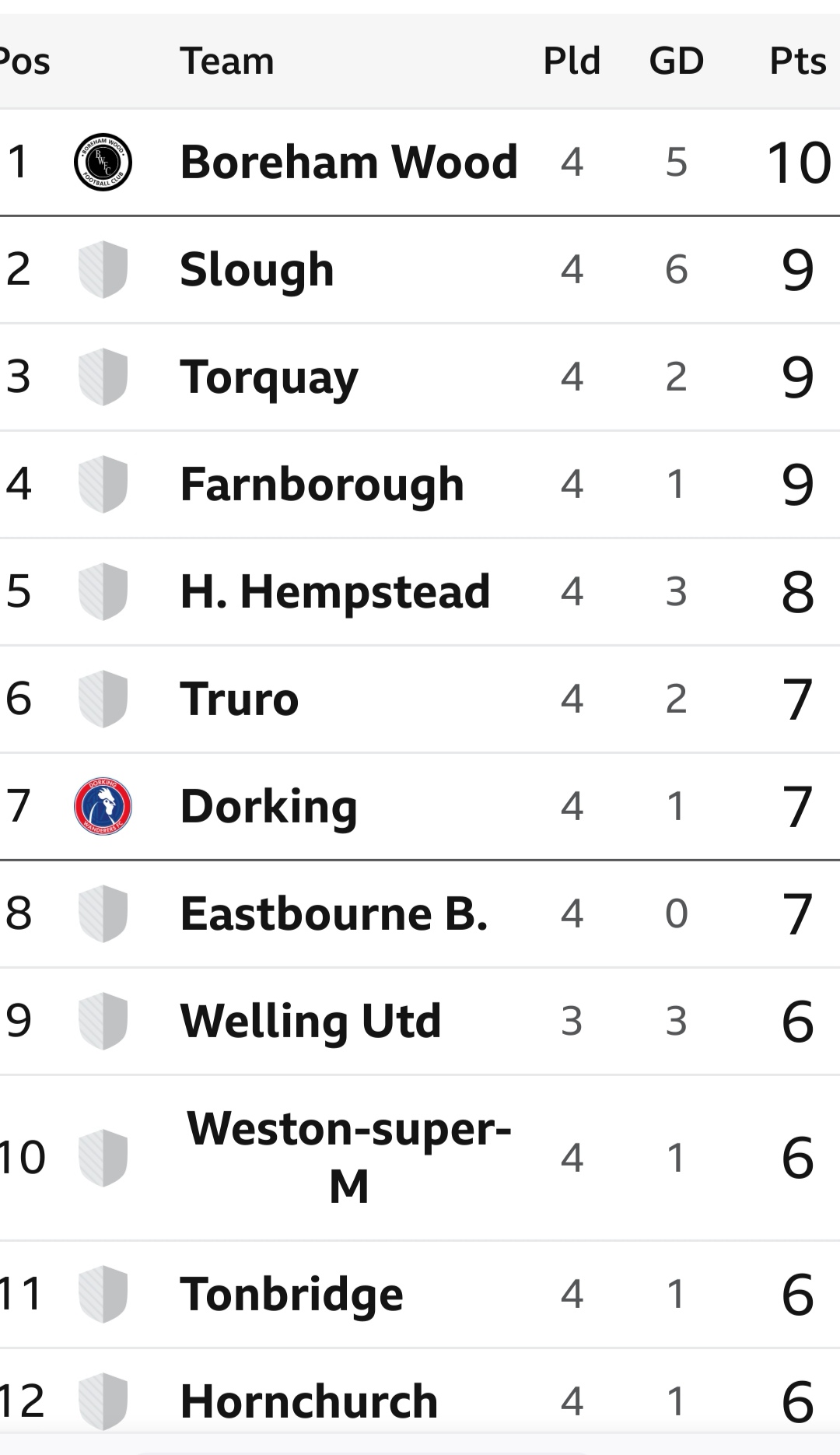The image size is (840, 1455).
Task: View Hornchurch team page
Action: (x=309, y=1401)
